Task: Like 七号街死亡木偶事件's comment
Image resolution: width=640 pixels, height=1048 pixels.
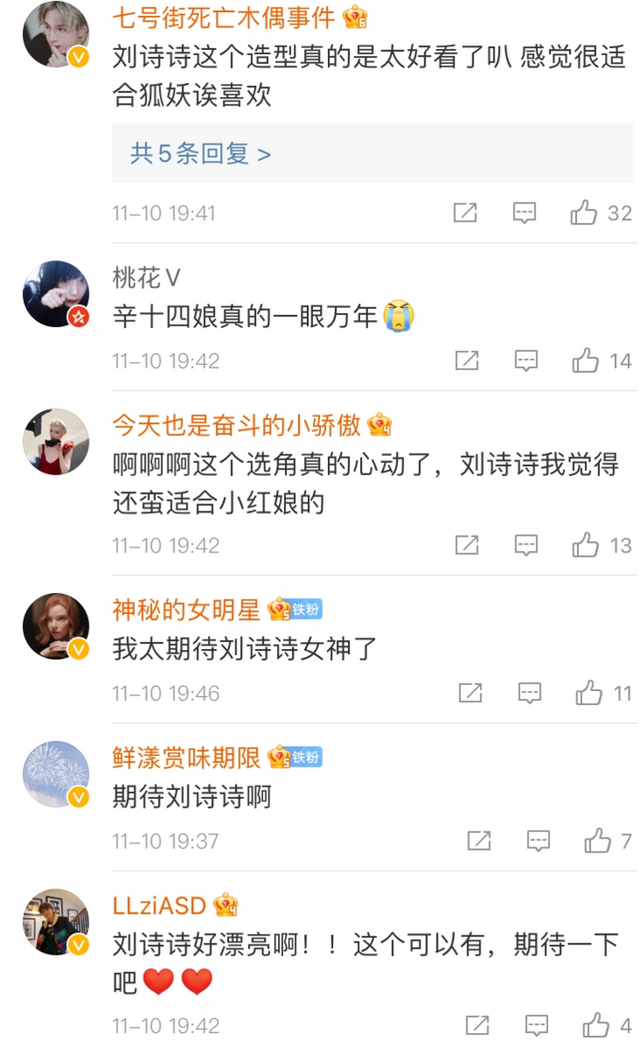Action: (x=584, y=212)
